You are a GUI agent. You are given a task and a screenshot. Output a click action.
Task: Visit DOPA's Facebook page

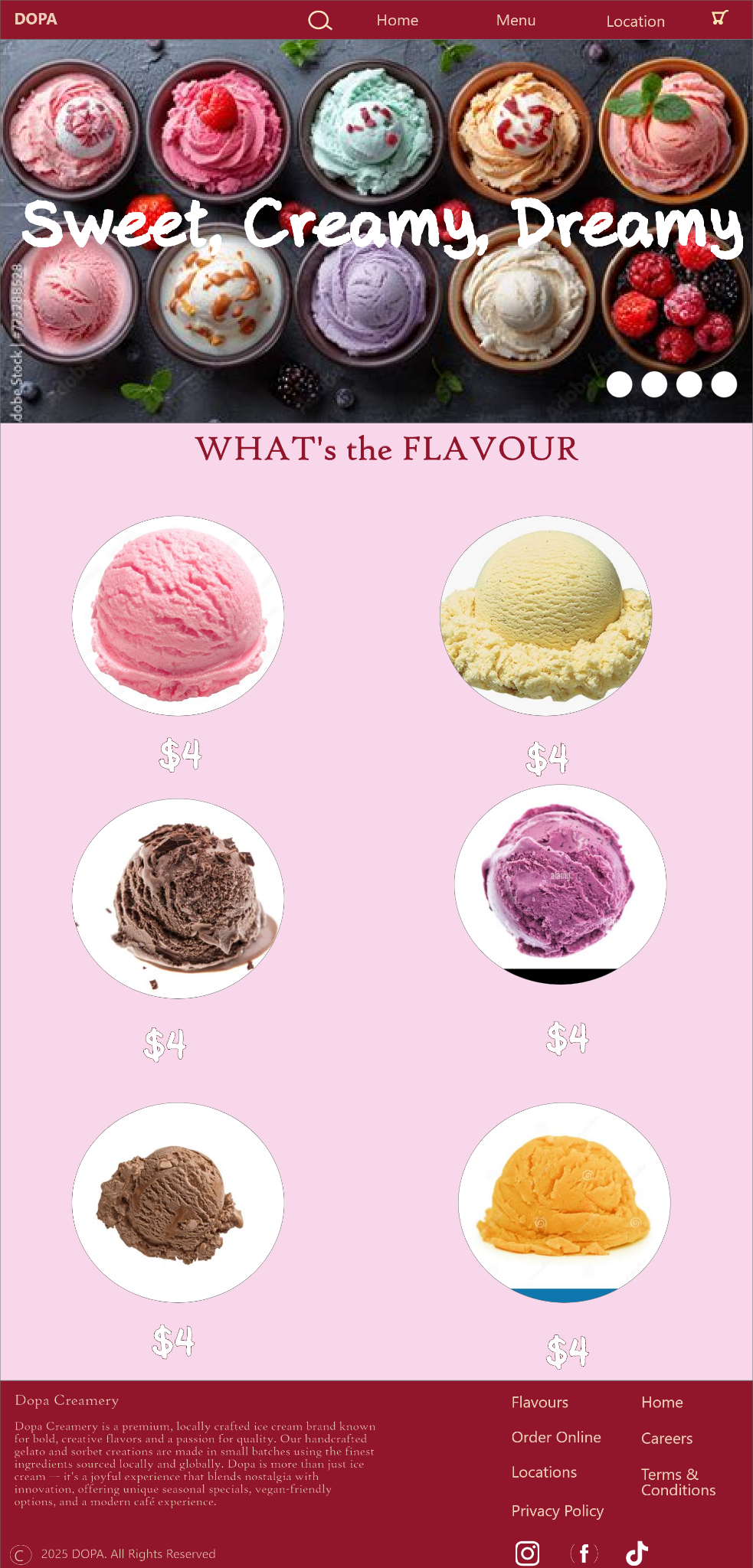pos(584,1553)
